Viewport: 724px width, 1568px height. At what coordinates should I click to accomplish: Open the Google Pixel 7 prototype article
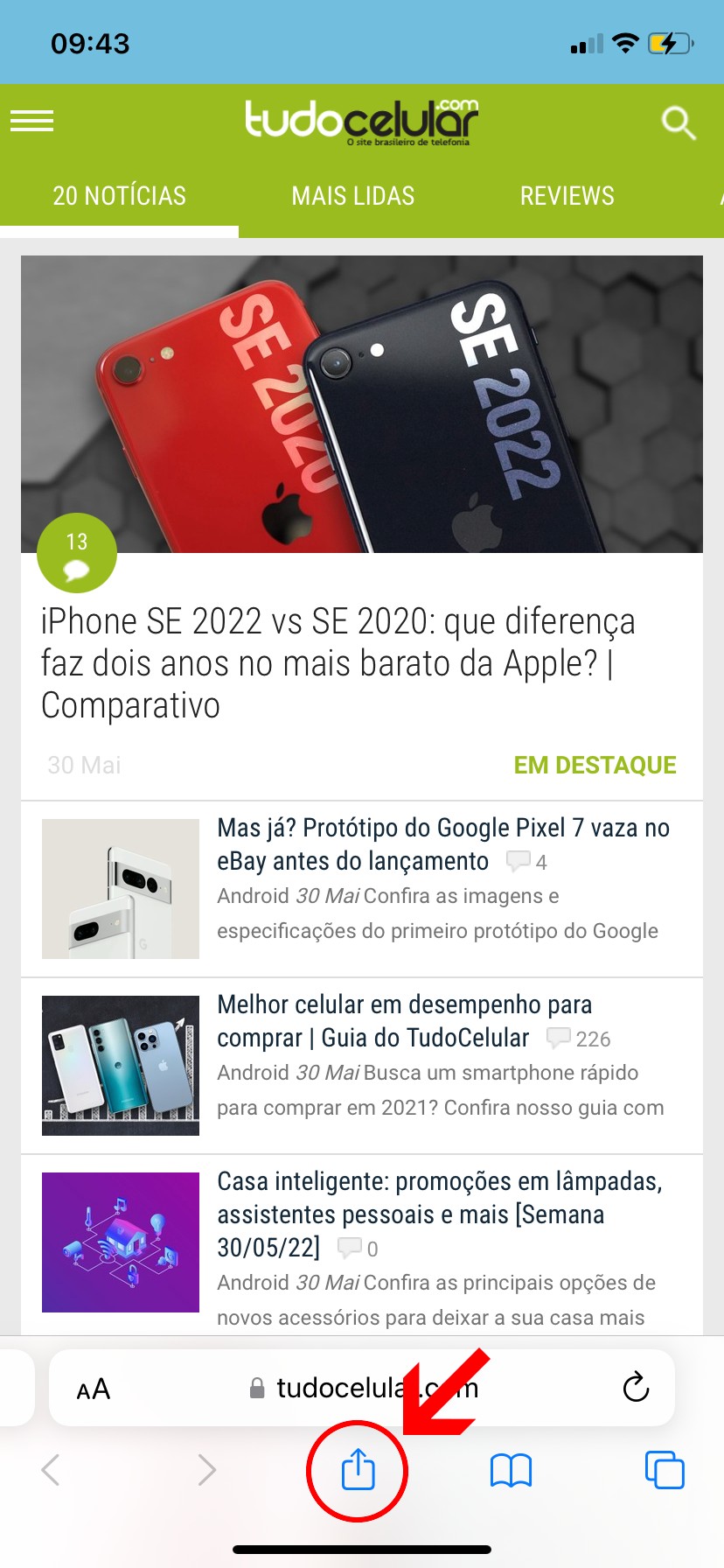pos(442,844)
